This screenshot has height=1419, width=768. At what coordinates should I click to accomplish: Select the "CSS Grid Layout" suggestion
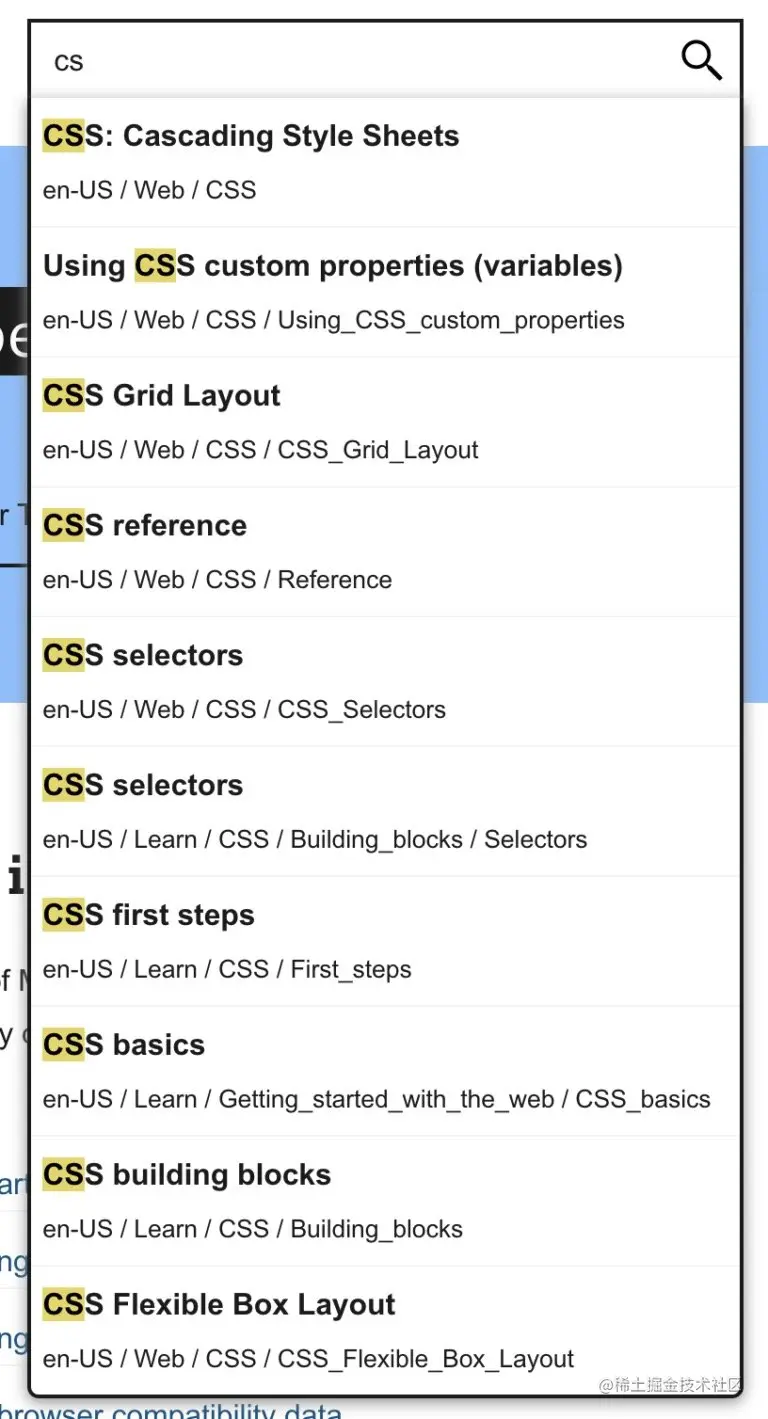tap(385, 422)
